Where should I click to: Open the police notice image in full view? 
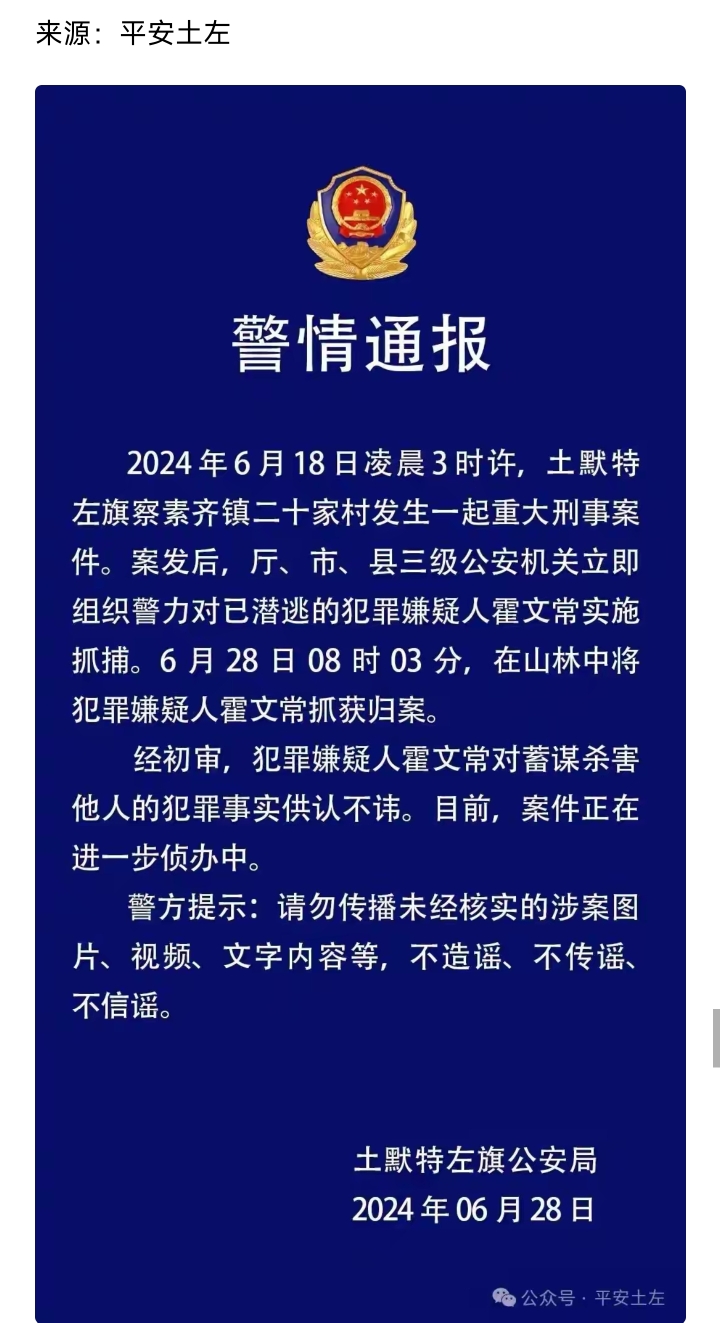360,700
